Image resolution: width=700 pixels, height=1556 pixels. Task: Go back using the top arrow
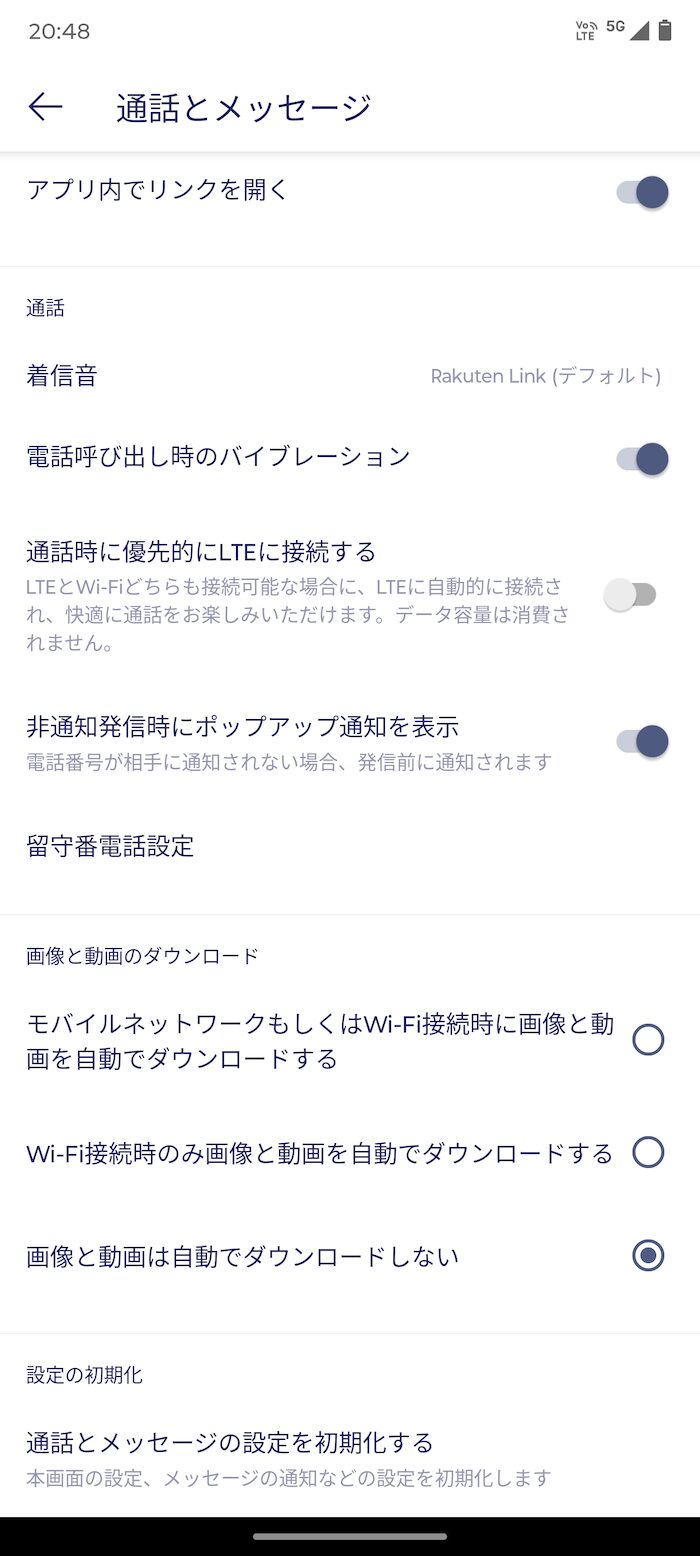tap(46, 107)
